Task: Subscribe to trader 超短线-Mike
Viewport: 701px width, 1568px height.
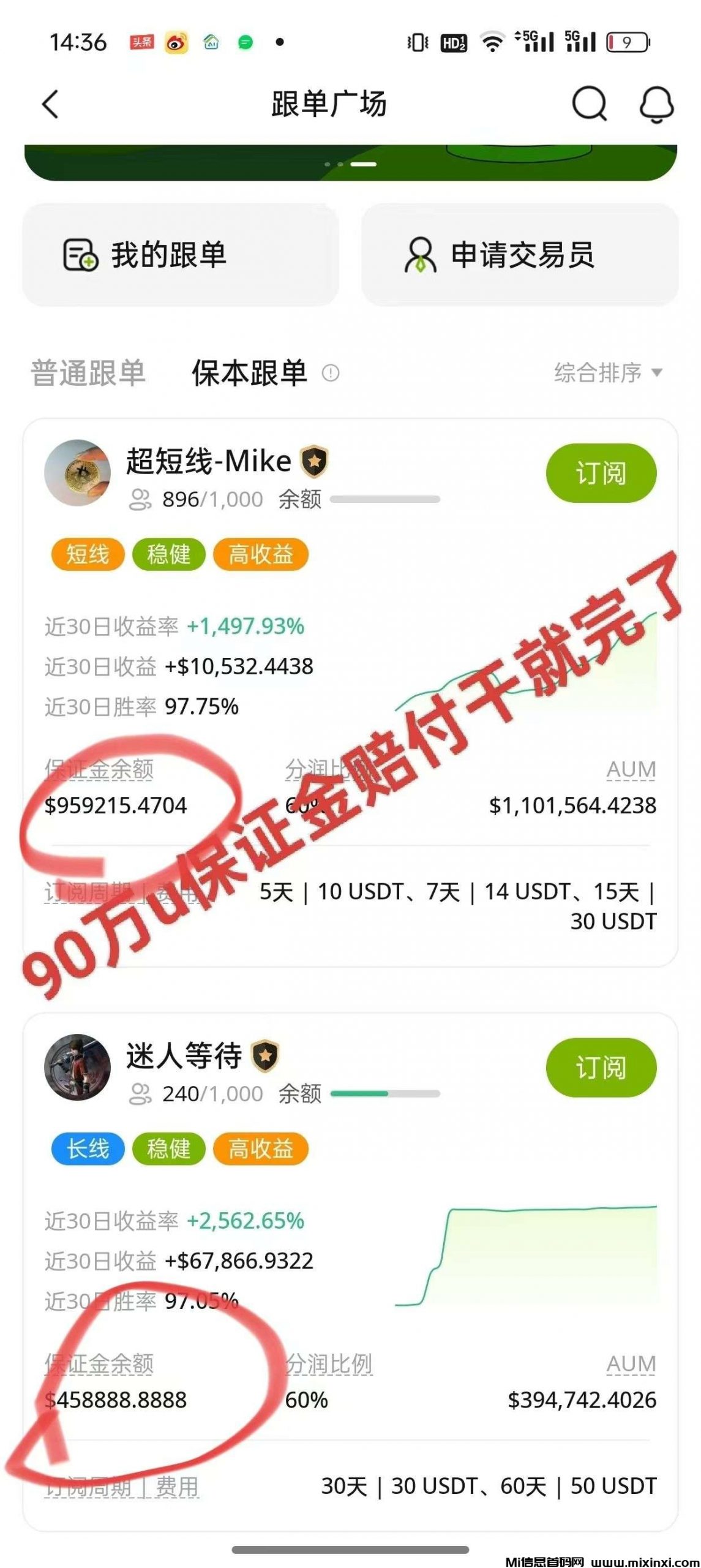Action: click(x=601, y=473)
